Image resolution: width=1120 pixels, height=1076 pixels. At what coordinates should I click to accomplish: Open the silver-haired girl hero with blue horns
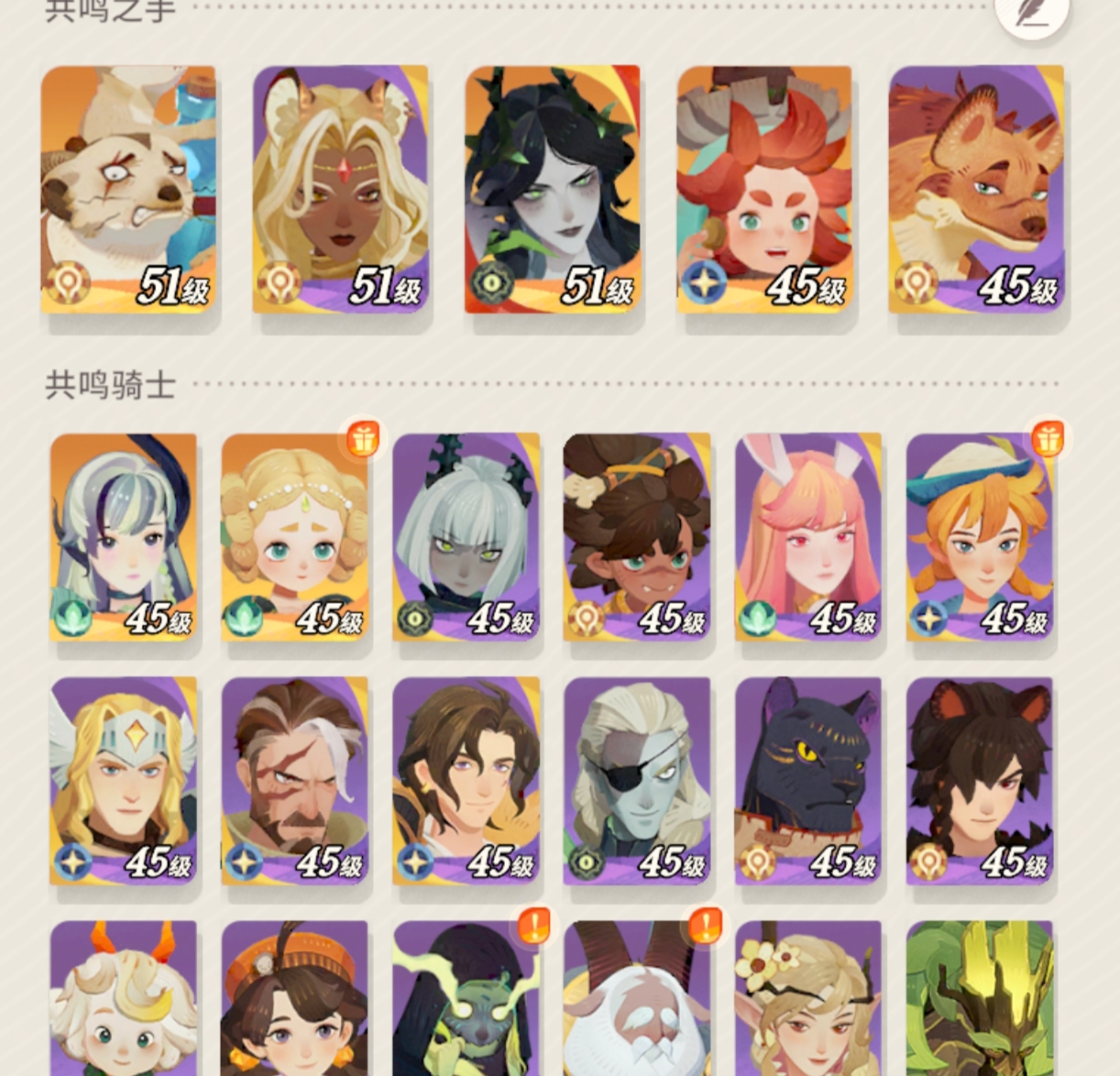pyautogui.click(x=123, y=537)
